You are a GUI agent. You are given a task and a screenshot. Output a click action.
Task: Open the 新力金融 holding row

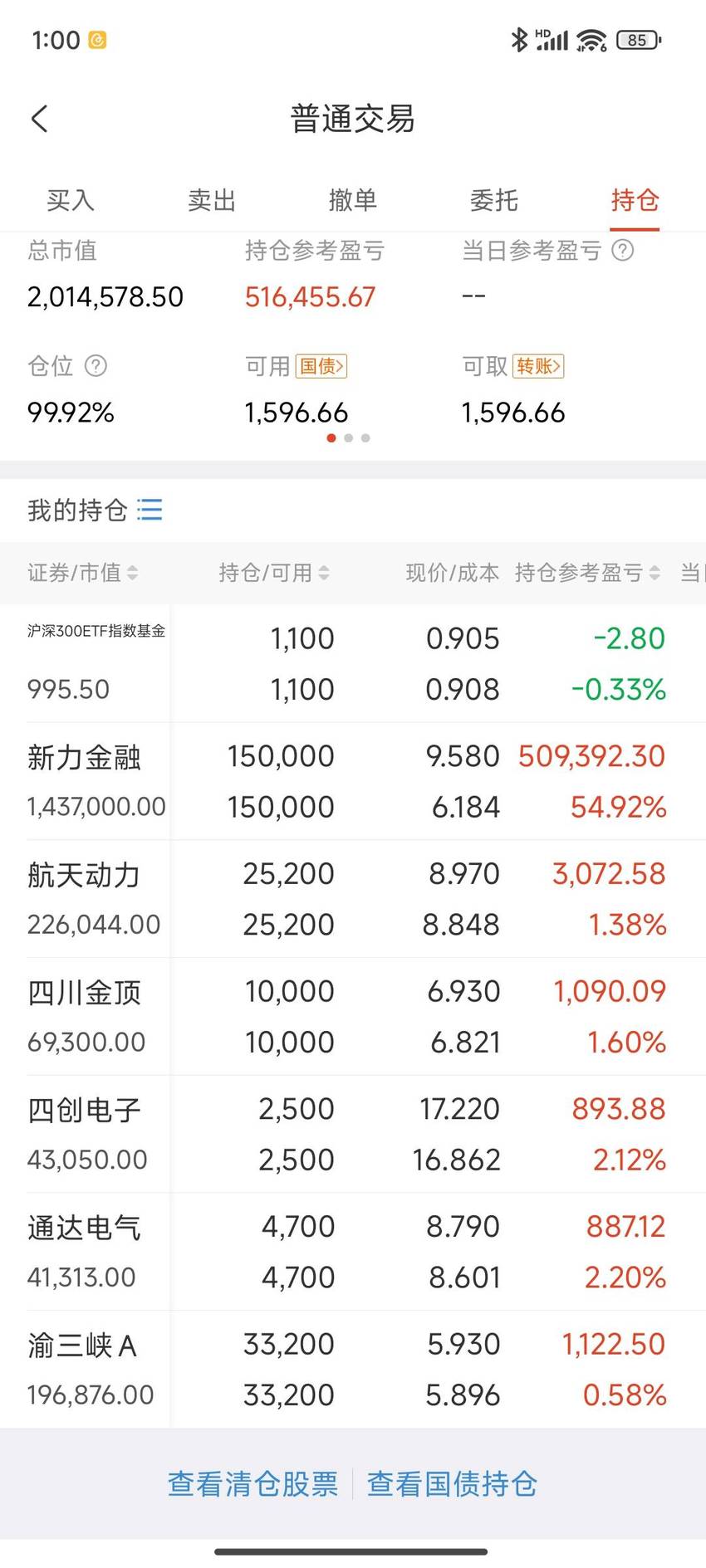tap(353, 781)
